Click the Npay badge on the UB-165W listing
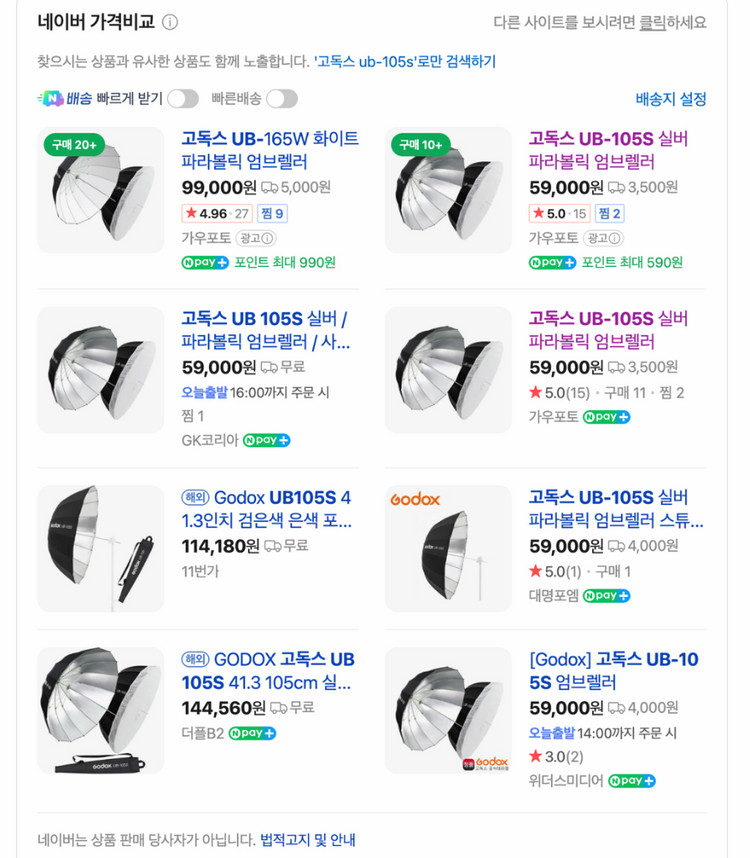 [x=203, y=264]
